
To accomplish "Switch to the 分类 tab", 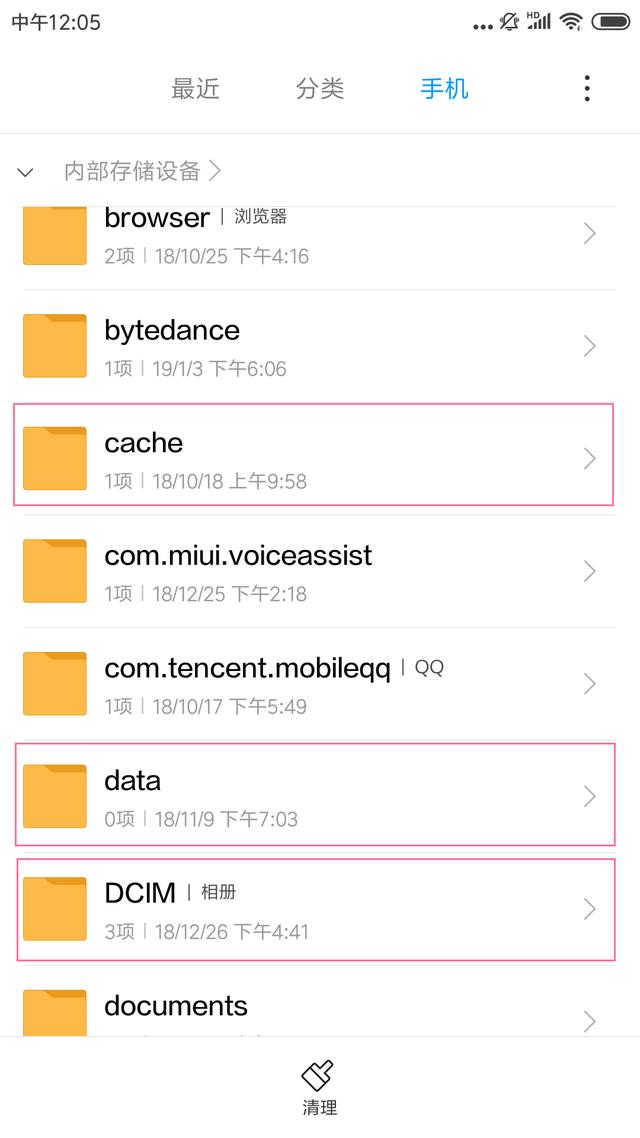I will click(320, 88).
